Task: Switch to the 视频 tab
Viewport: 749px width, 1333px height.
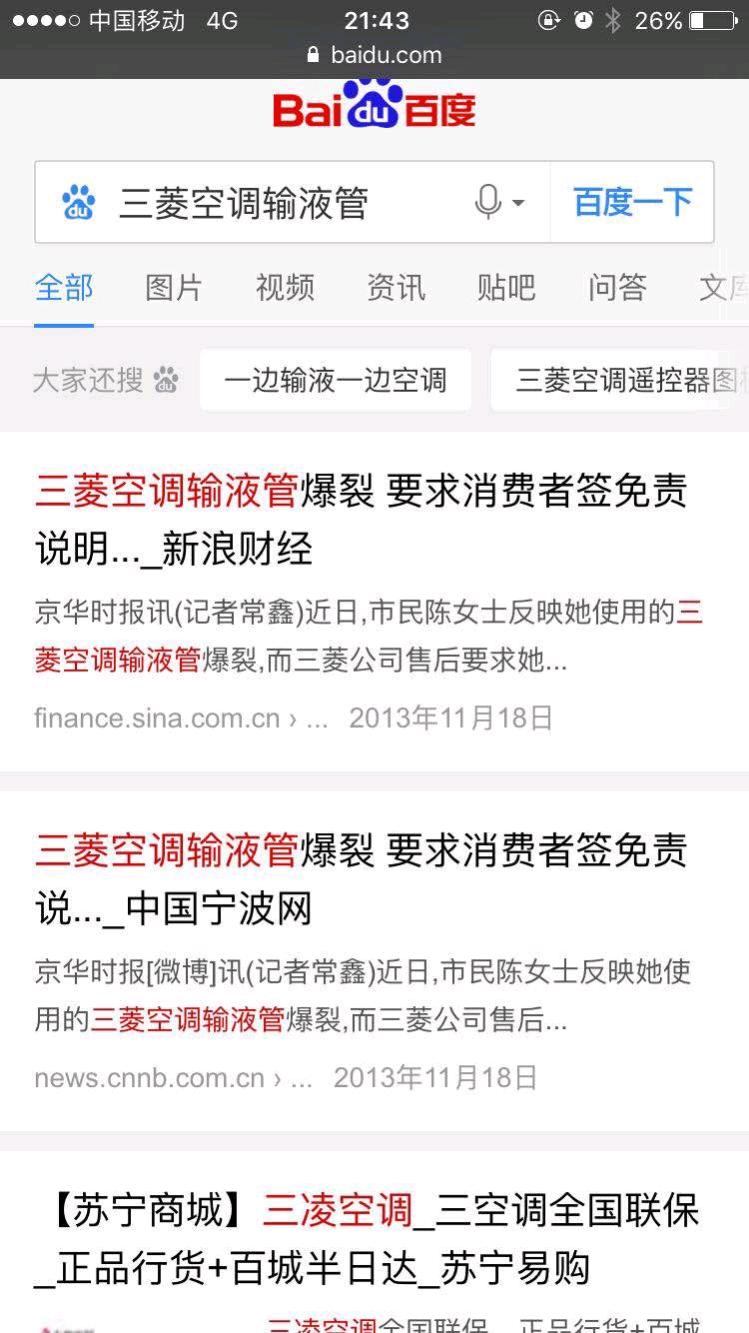Action: click(285, 288)
